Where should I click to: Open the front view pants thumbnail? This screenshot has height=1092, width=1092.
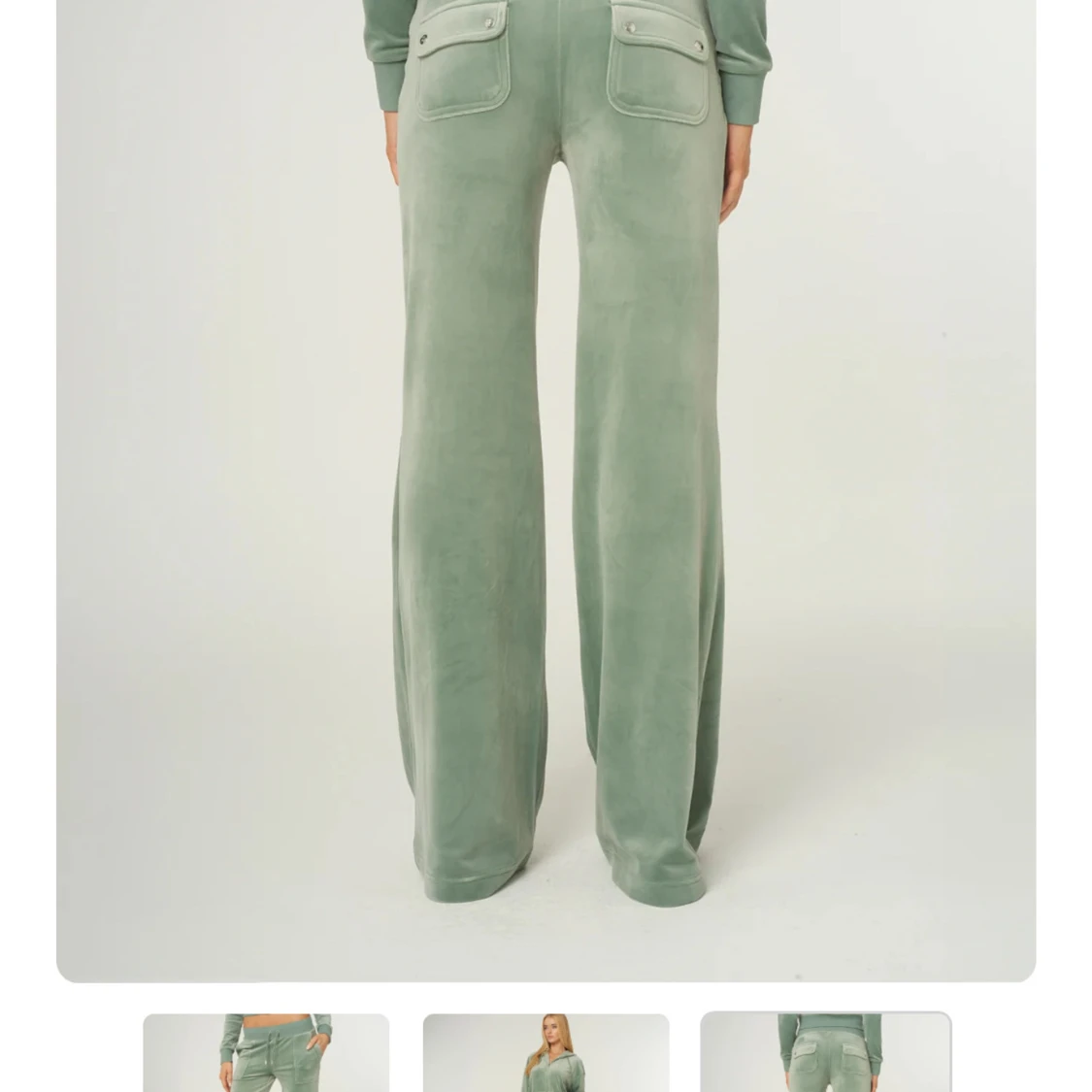coord(266,1053)
